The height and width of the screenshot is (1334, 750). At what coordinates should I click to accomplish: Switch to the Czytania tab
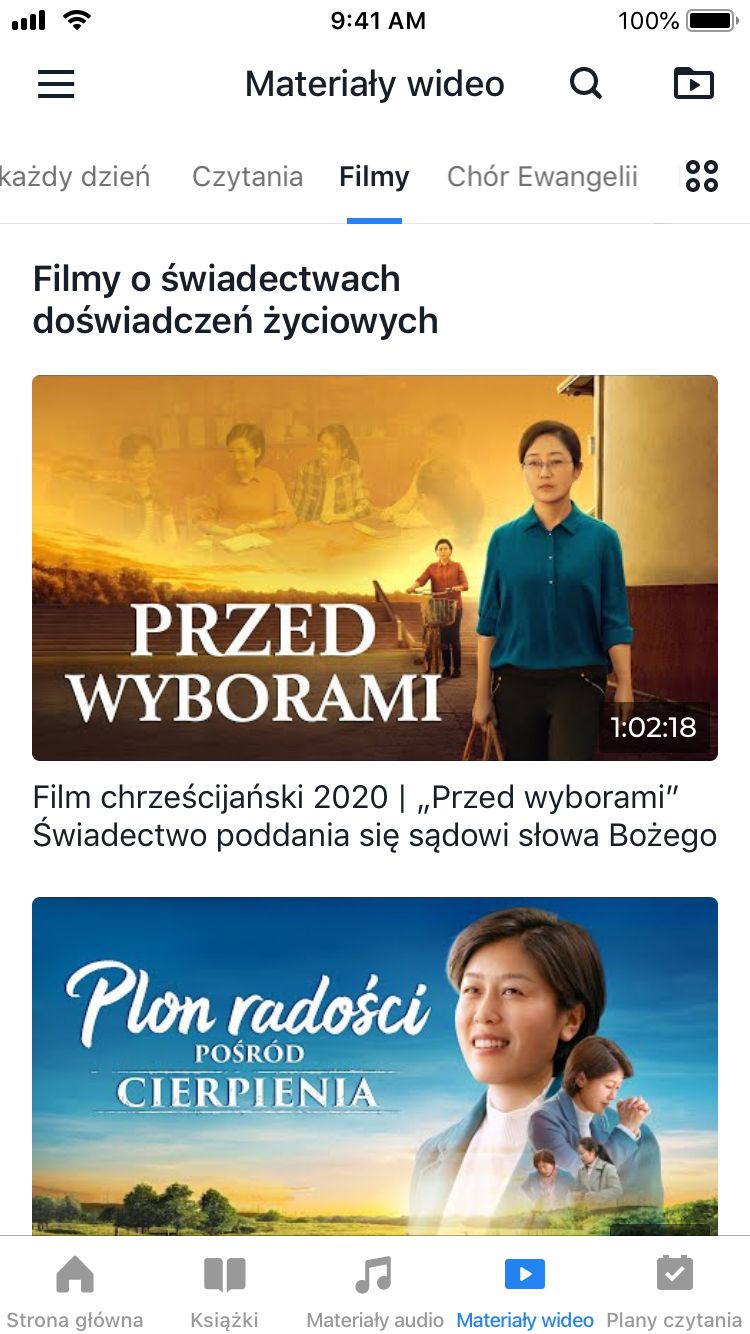(247, 177)
